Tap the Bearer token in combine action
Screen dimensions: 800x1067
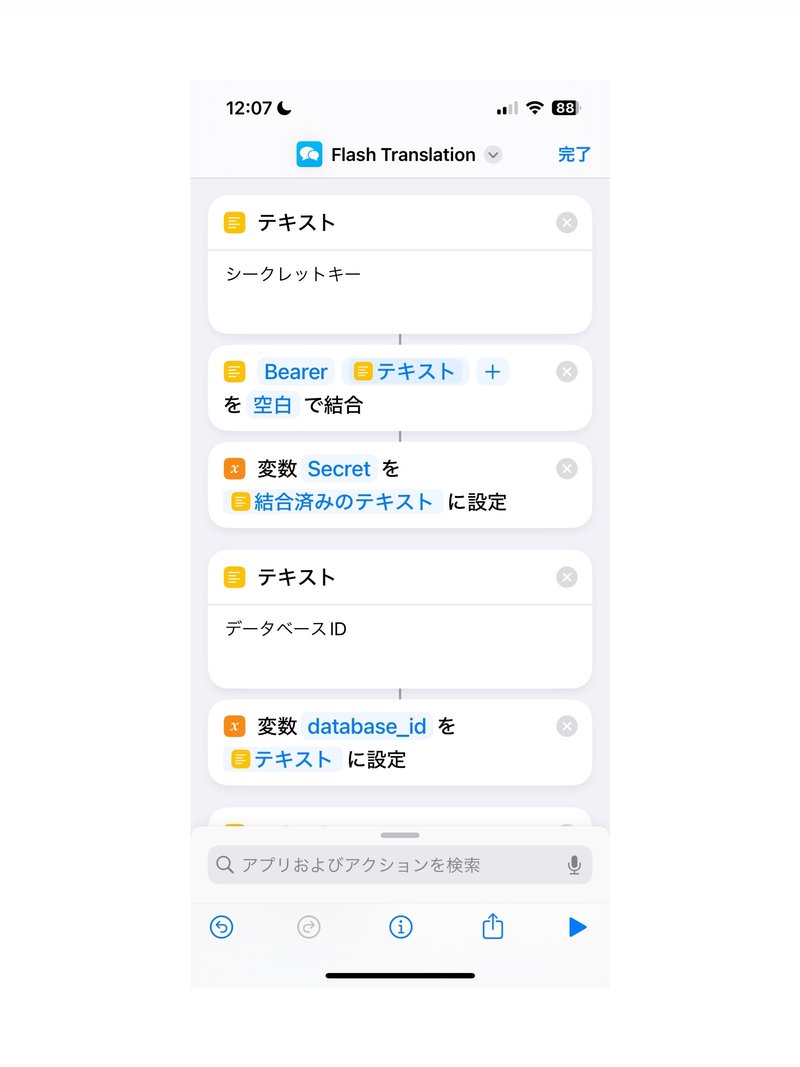point(295,372)
